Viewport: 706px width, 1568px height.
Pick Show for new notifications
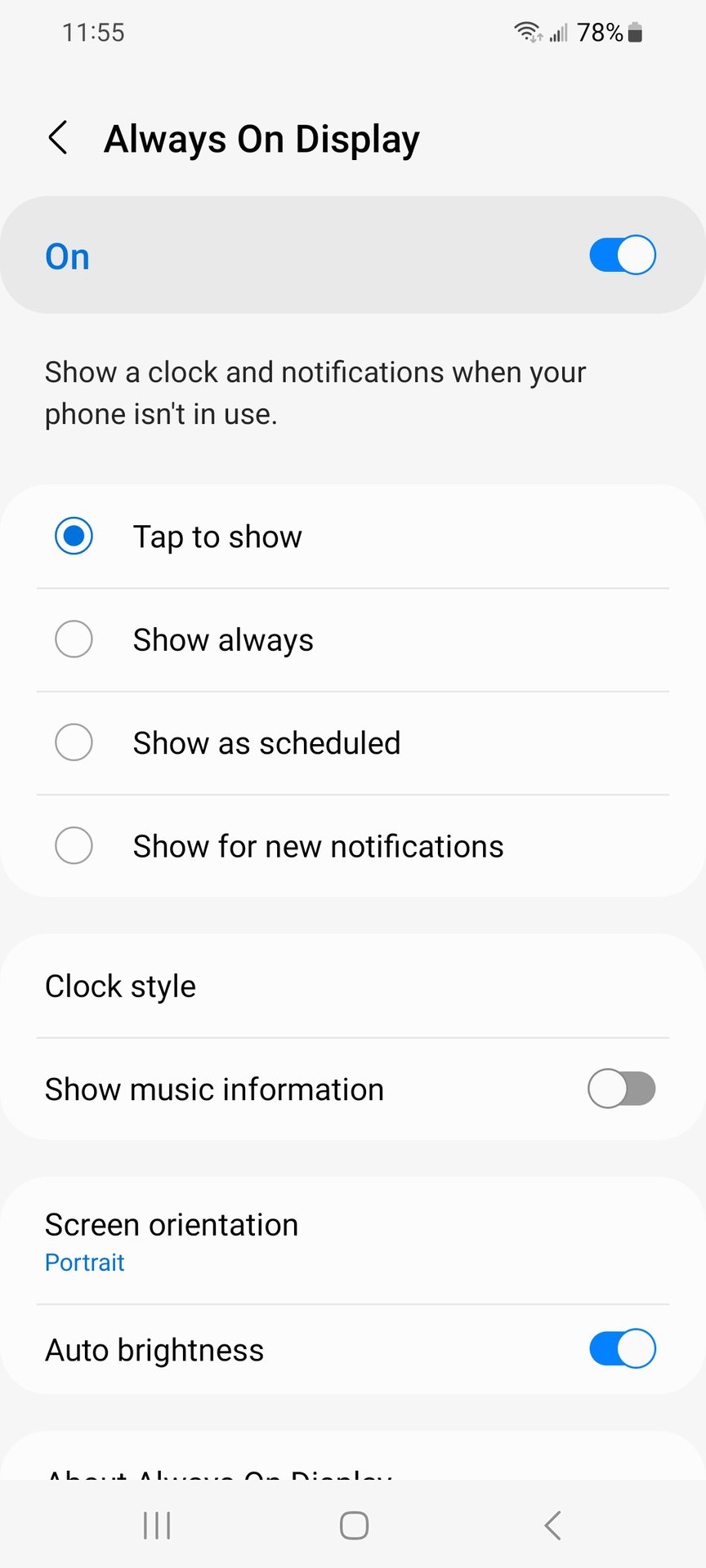tap(74, 846)
